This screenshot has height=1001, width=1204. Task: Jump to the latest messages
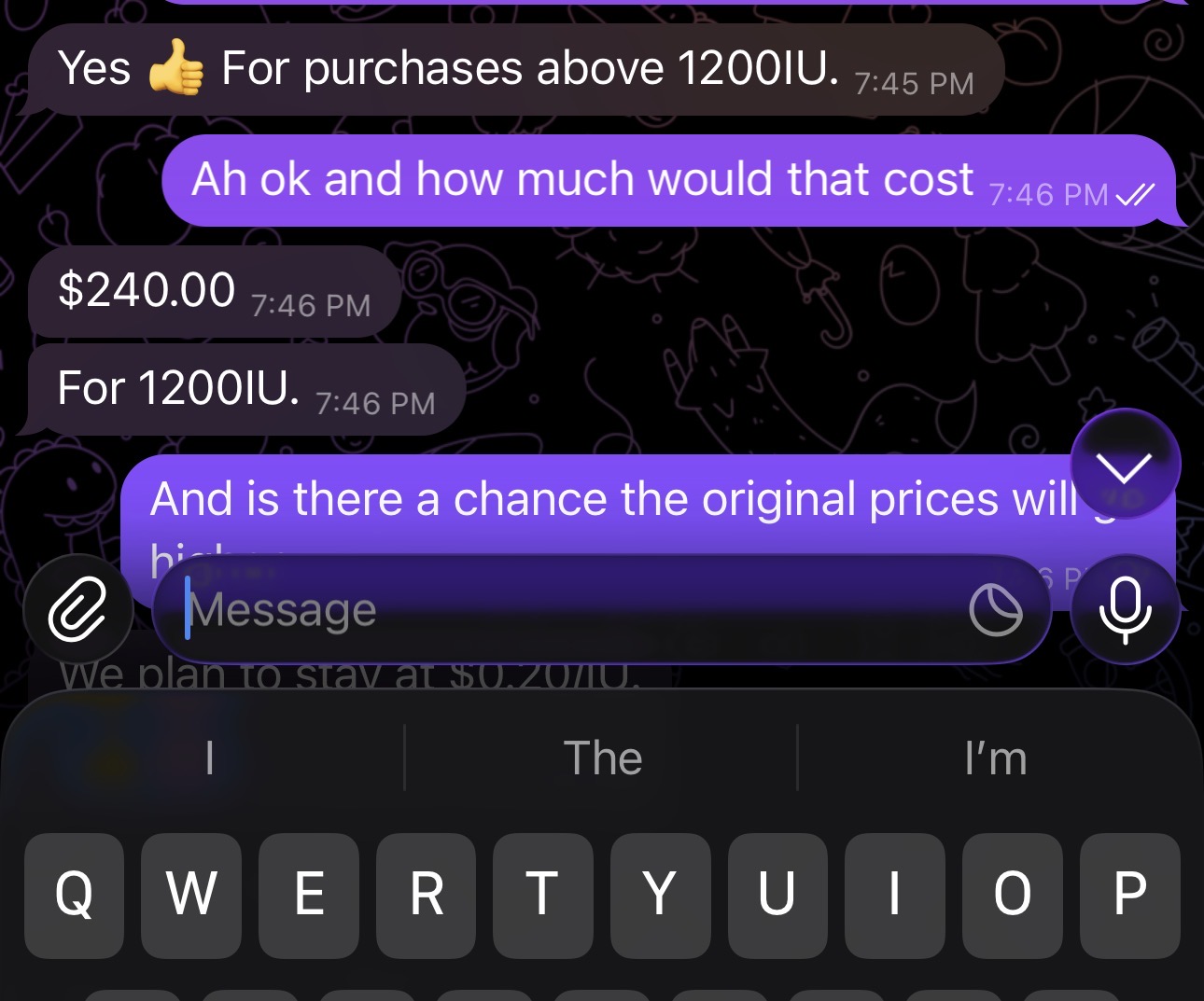[1125, 465]
